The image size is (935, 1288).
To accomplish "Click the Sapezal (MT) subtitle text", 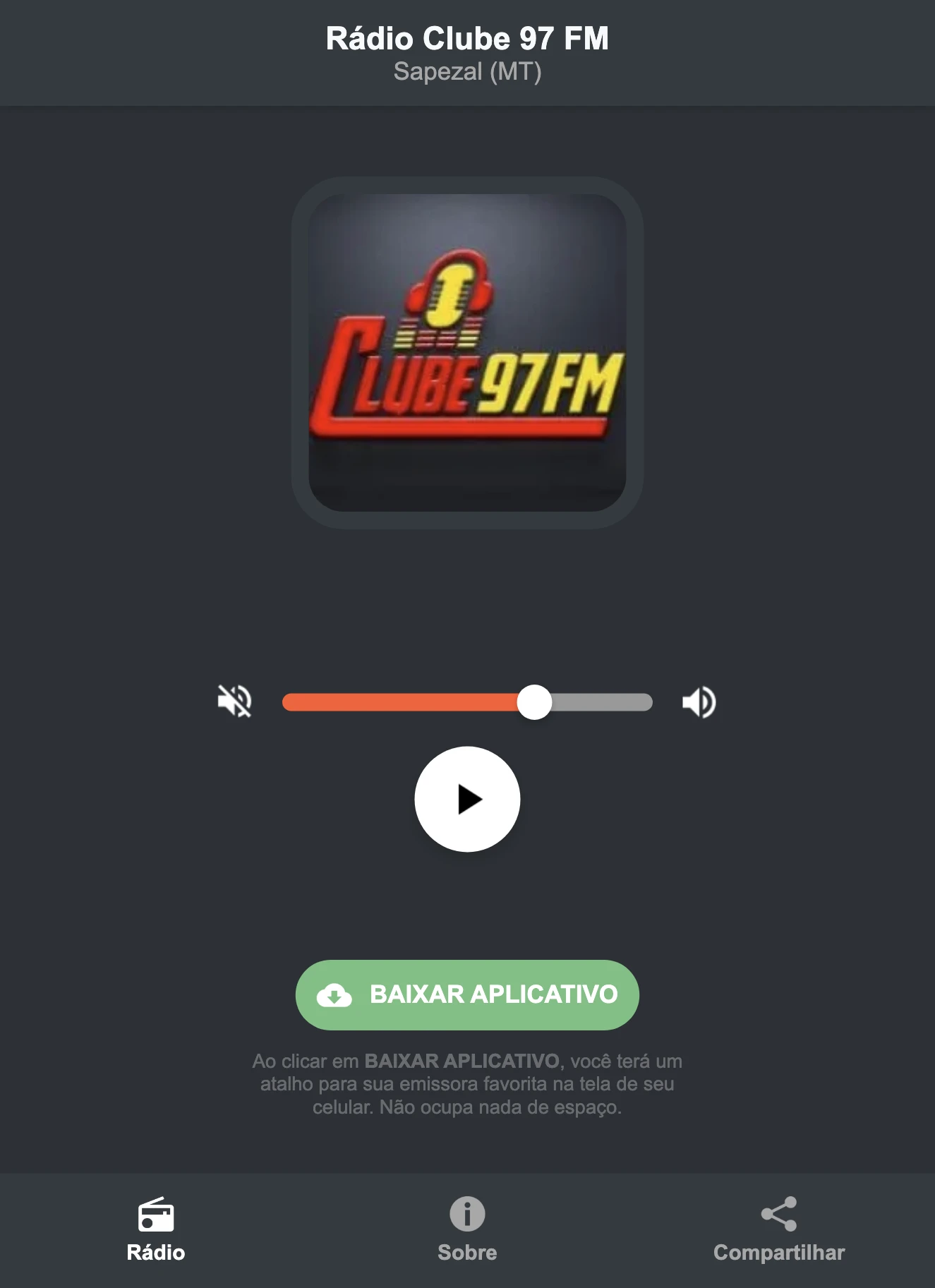I will point(467,71).
